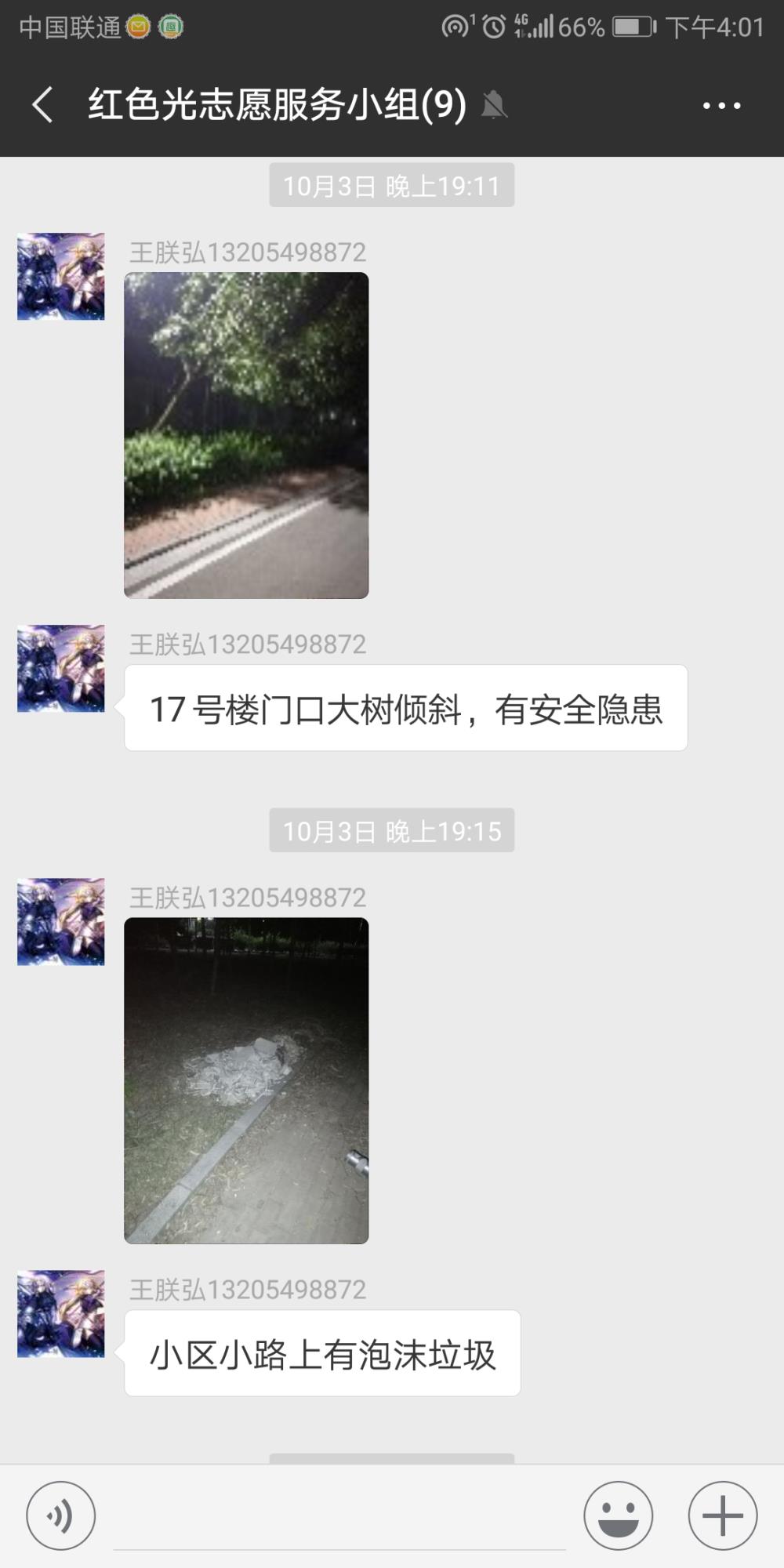Tap the message text field

point(339,1517)
